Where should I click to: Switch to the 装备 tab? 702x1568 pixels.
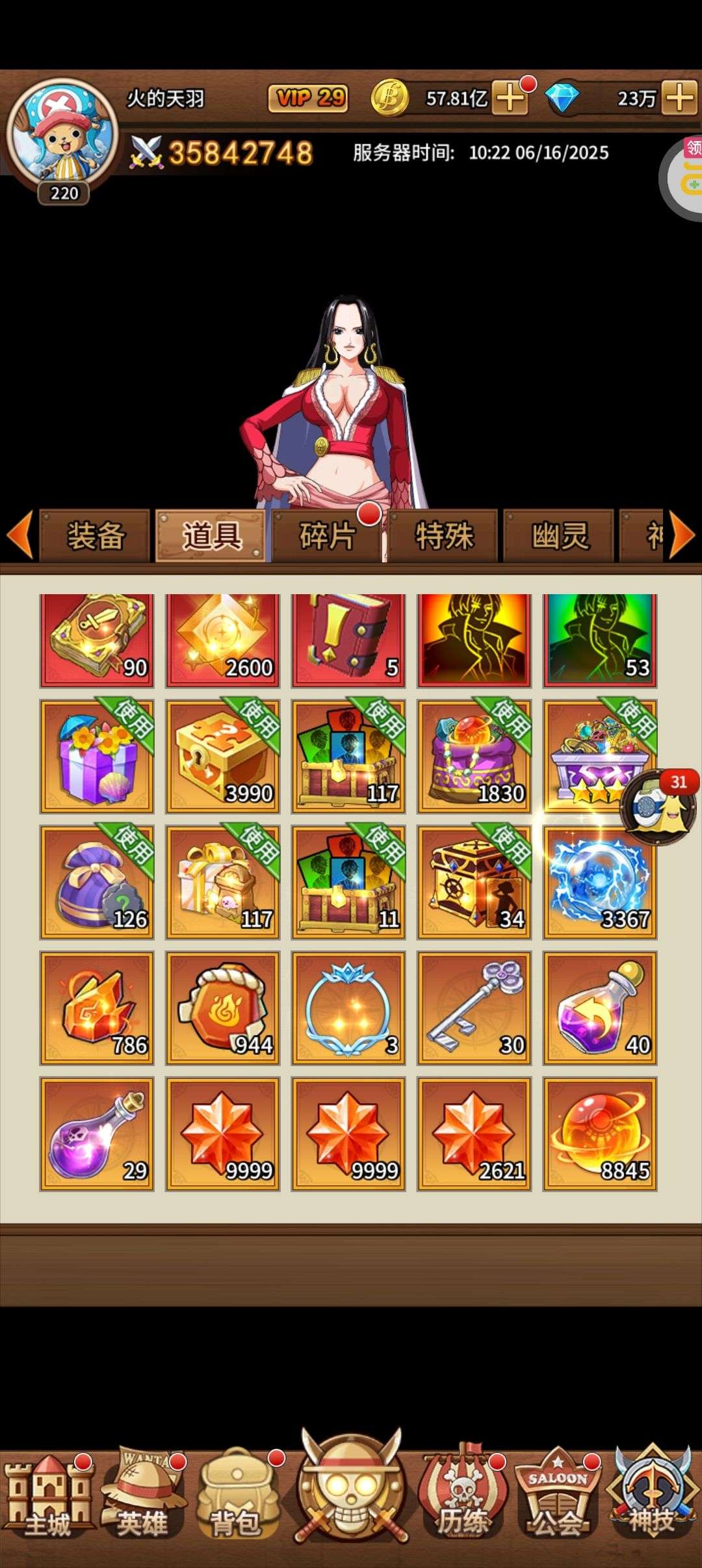pyautogui.click(x=95, y=536)
